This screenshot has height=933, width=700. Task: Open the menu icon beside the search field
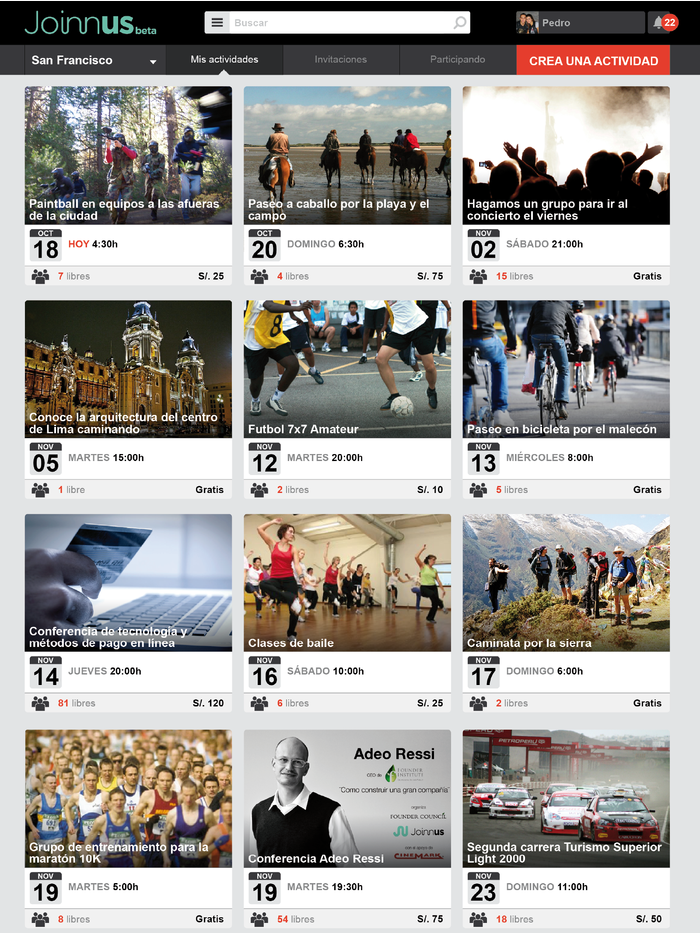tap(216, 22)
